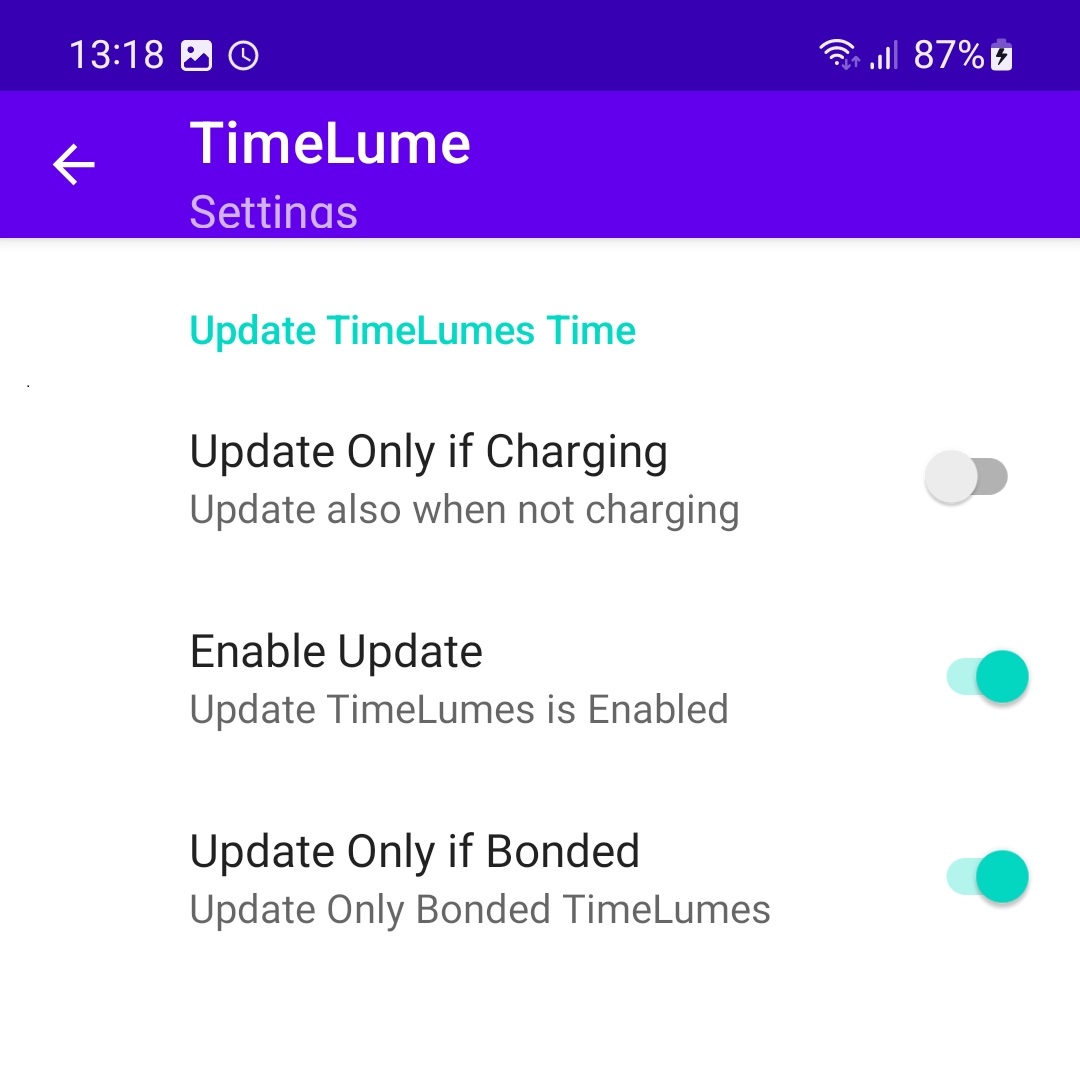Turn off Update Only if Bonded

click(987, 877)
